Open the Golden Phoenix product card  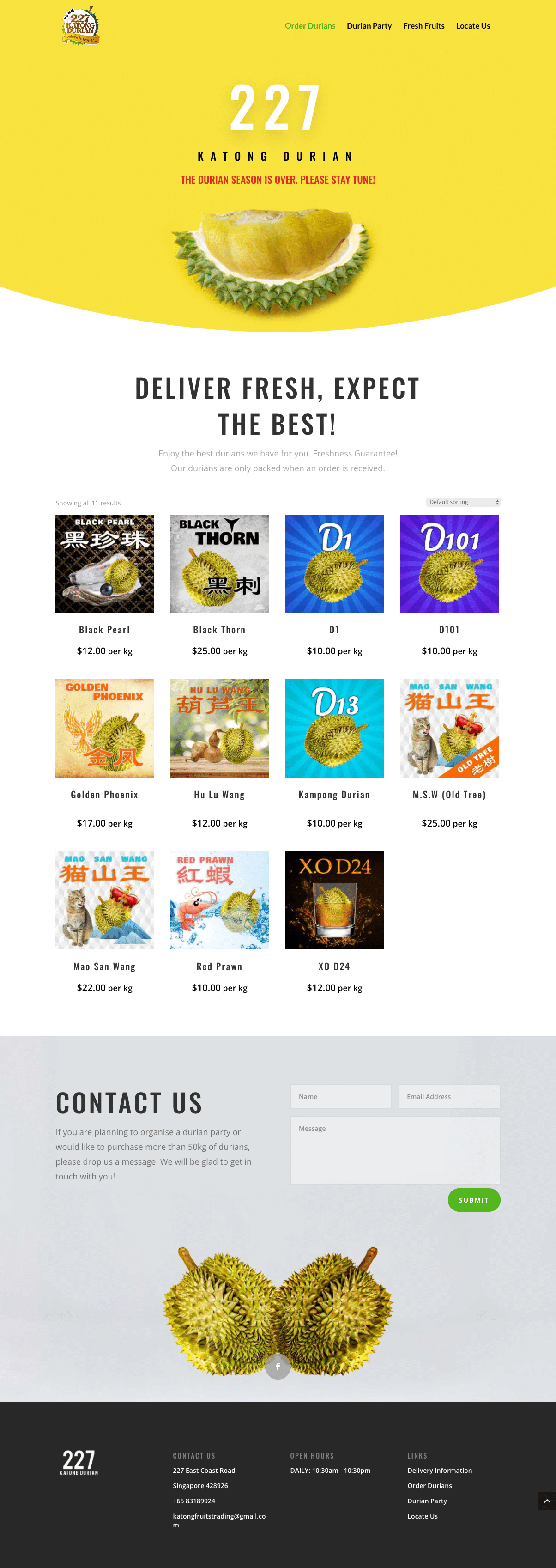(105, 728)
